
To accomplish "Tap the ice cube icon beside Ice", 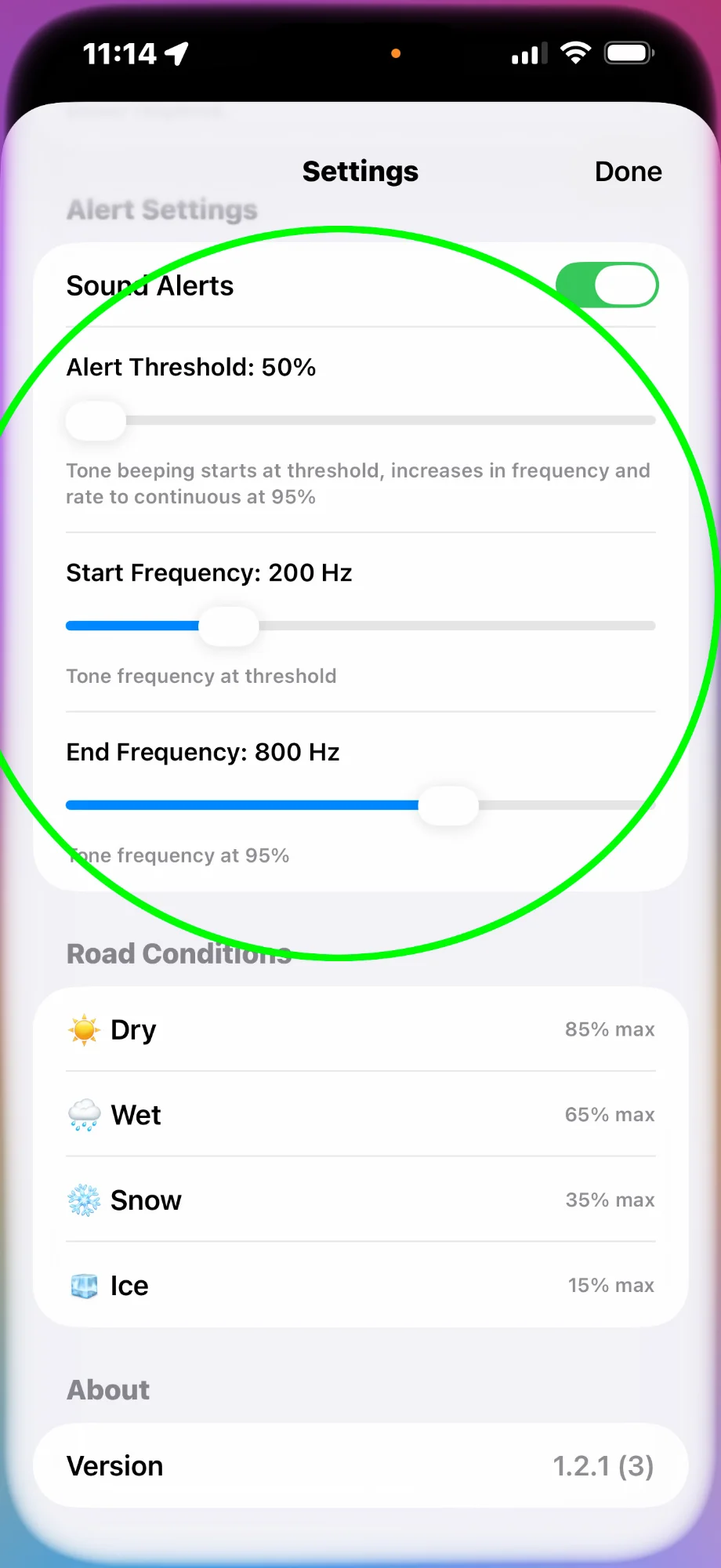I will [x=85, y=1285].
